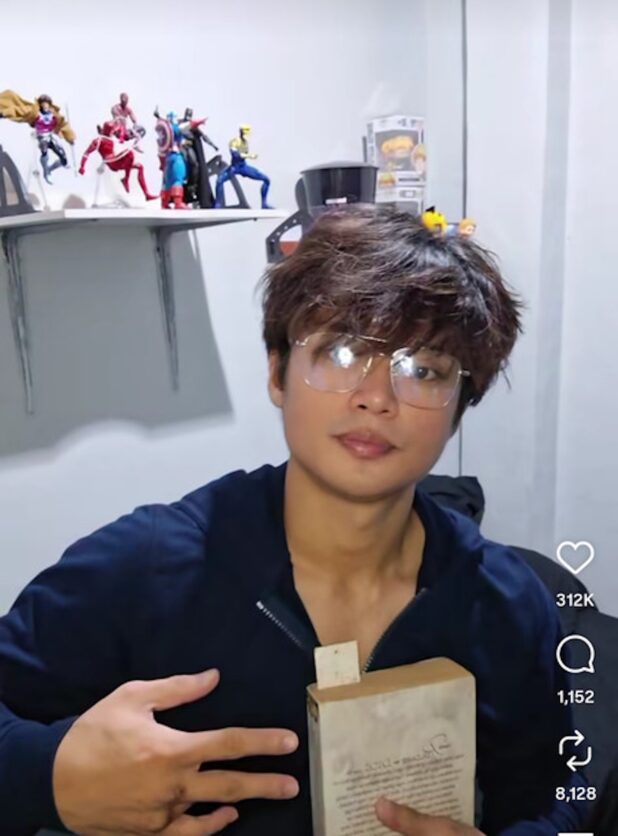Like this video with the heart icon

pyautogui.click(x=575, y=557)
